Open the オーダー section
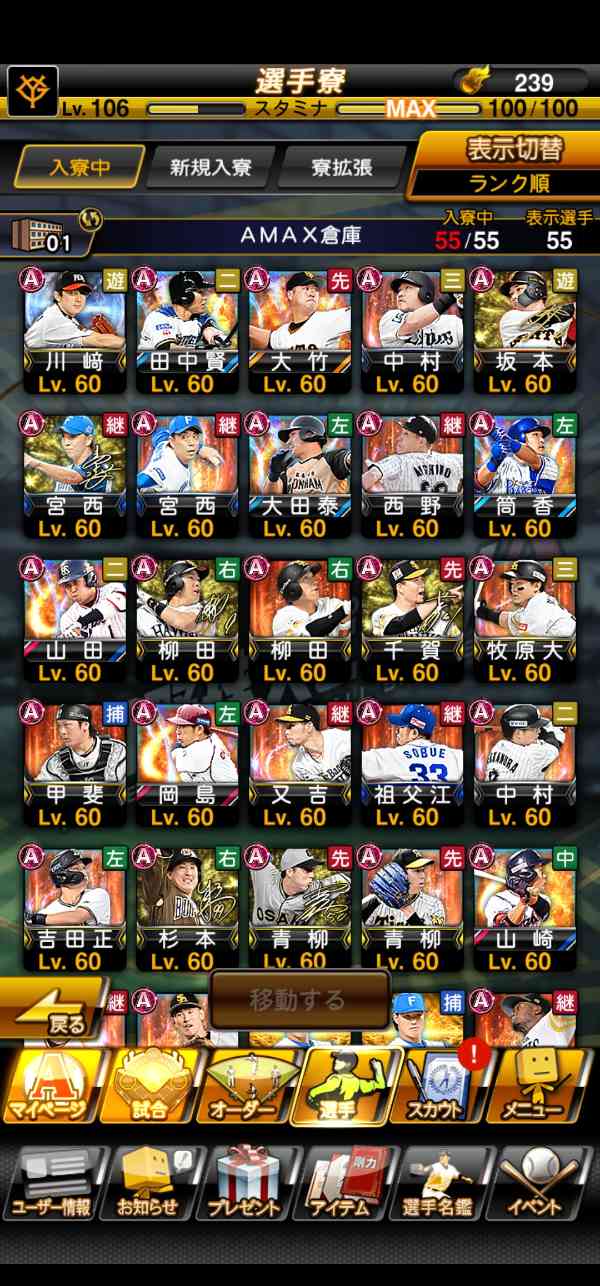This screenshot has height=1286, width=600. [248, 1085]
